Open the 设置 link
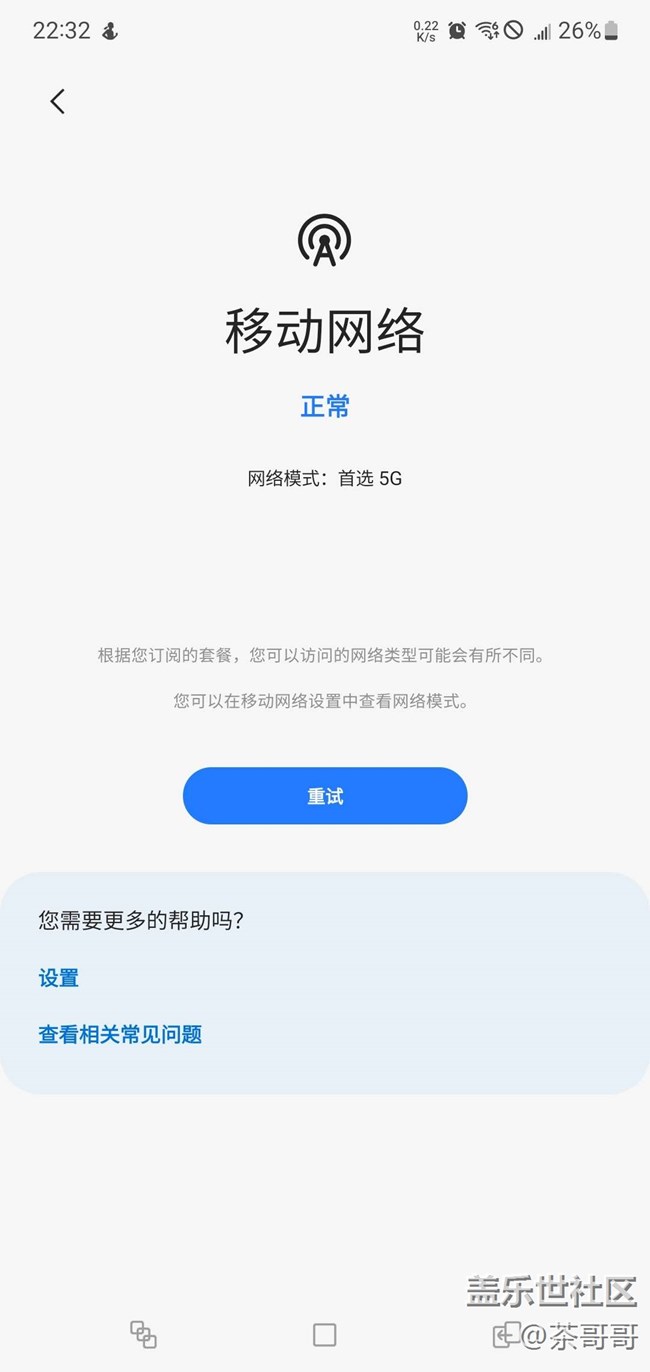This screenshot has width=650, height=1372. tap(59, 978)
